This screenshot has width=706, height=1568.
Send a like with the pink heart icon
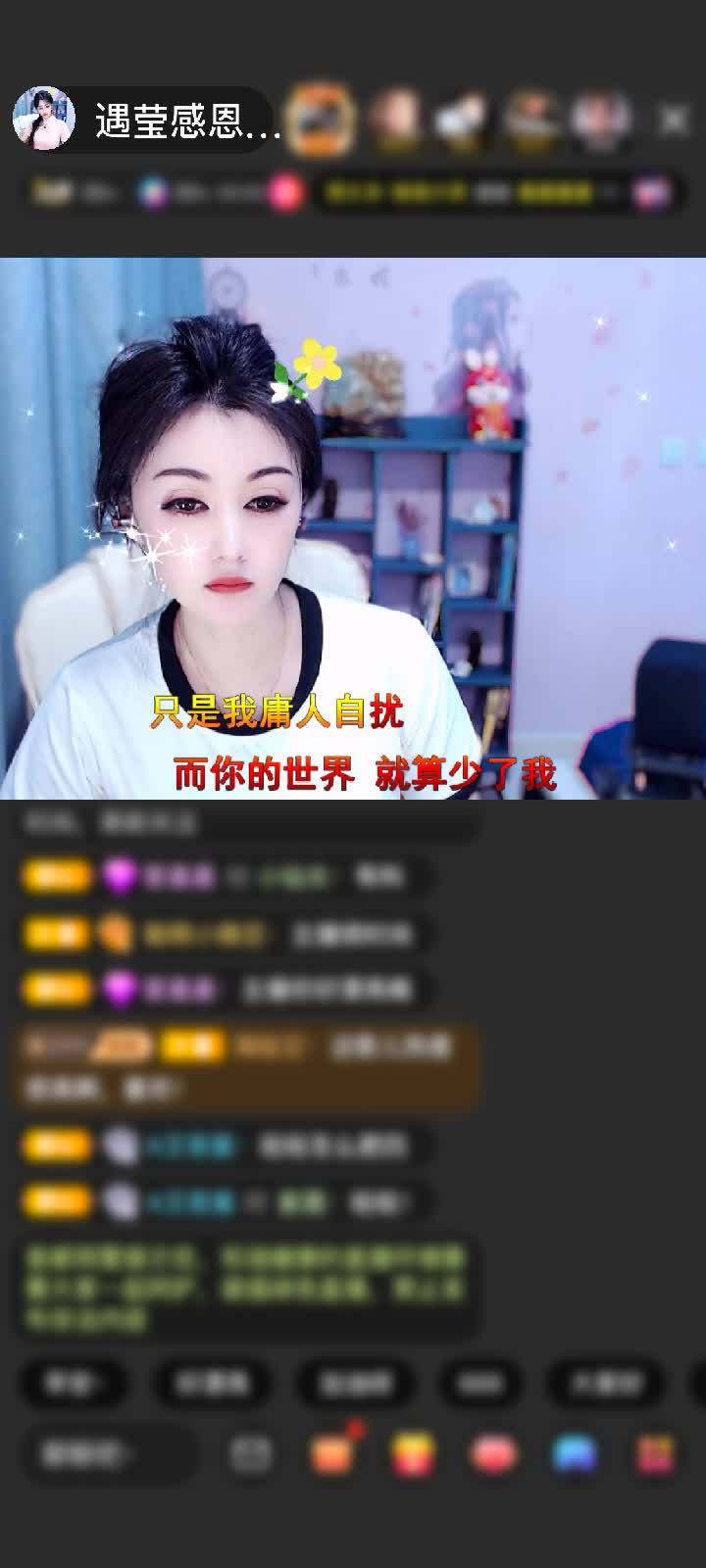493,1453
